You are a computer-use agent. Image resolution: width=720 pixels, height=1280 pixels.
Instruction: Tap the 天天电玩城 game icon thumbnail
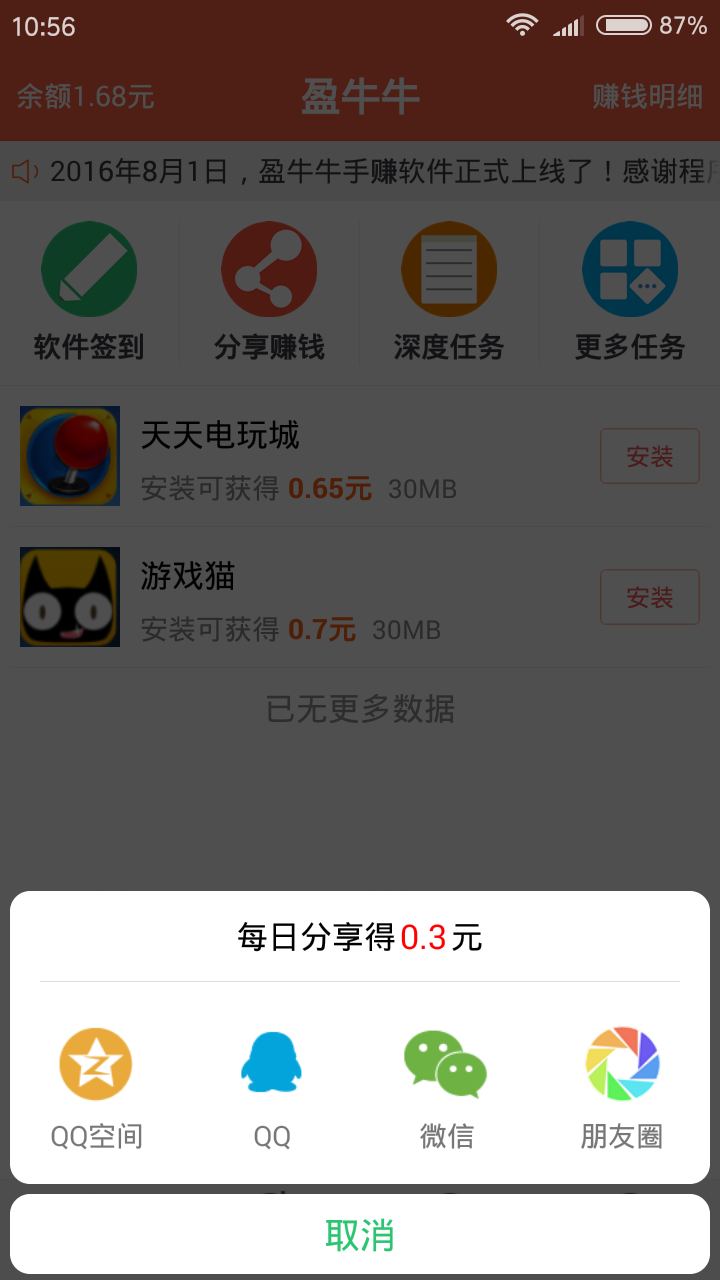[69, 456]
